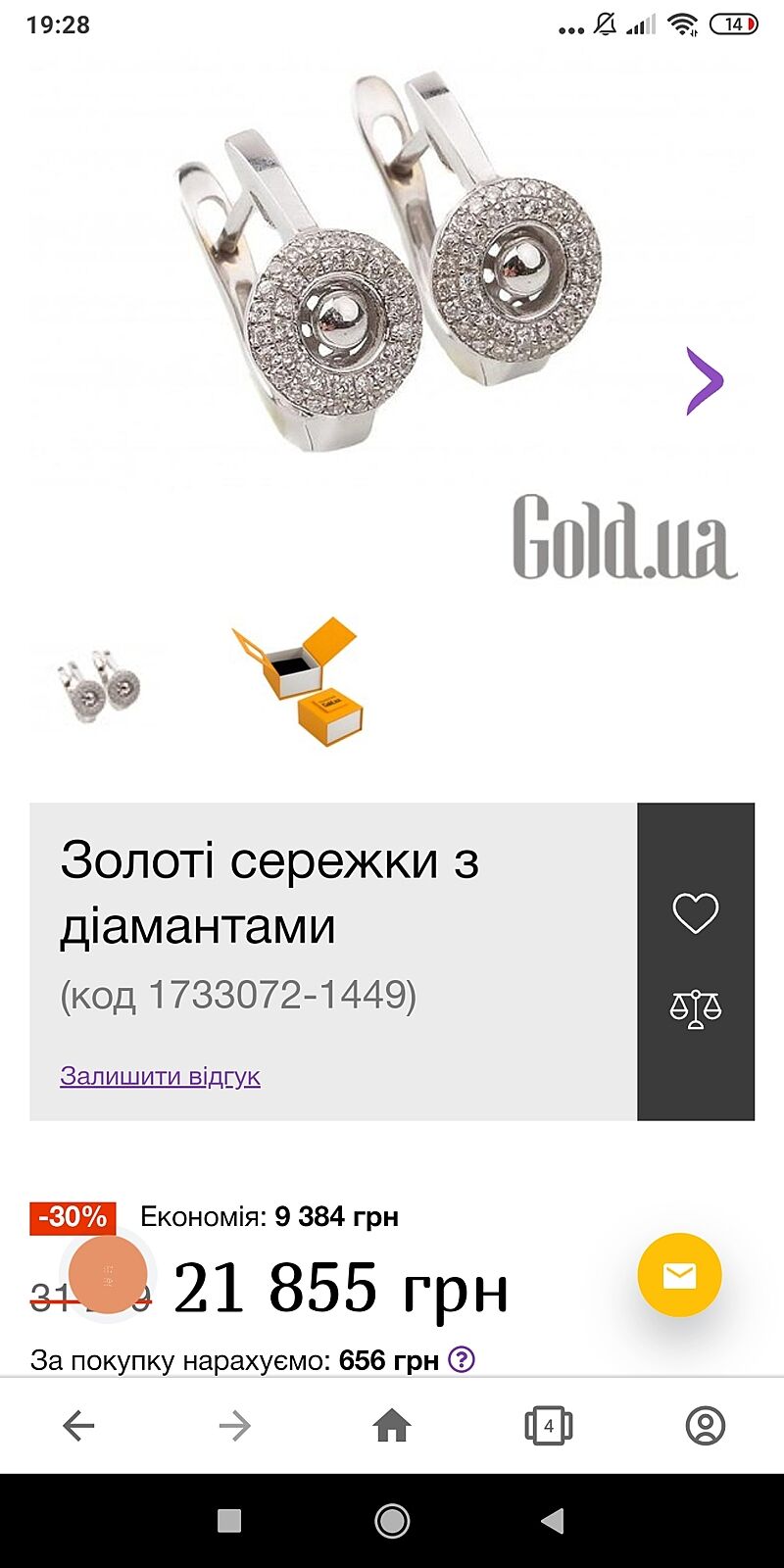This screenshot has height=1568, width=784.
Task: Open the browser account profile
Action: coord(706,1426)
